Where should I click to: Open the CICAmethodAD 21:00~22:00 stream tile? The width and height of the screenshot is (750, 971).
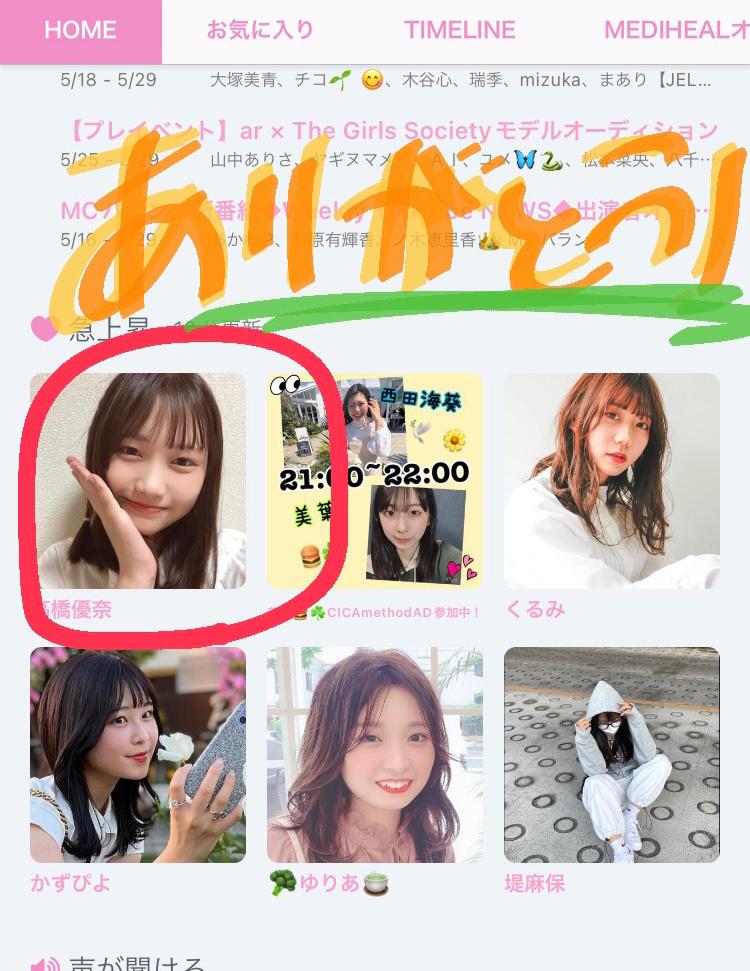pos(375,480)
